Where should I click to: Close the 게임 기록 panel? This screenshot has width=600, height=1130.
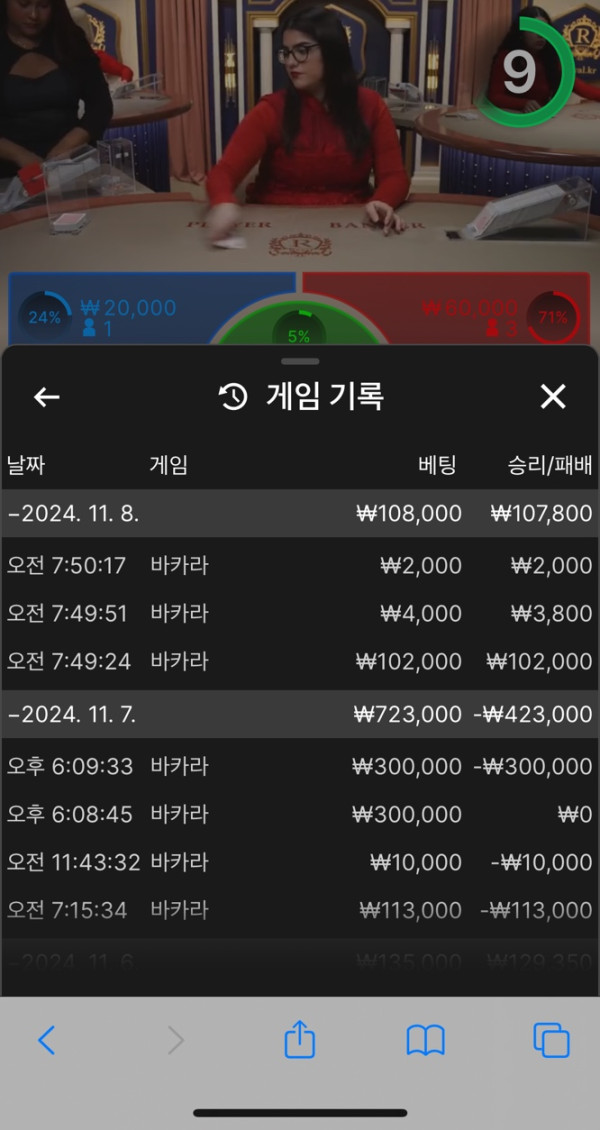pos(553,397)
